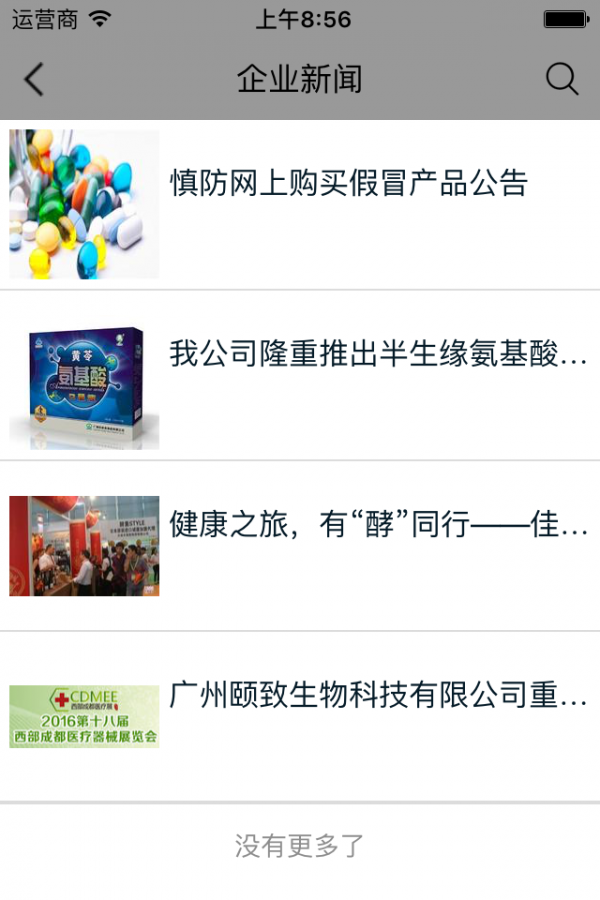This screenshot has height=900, width=600.
Task: Open news 慎防网上购买假冒产品公告
Action: pos(348,184)
